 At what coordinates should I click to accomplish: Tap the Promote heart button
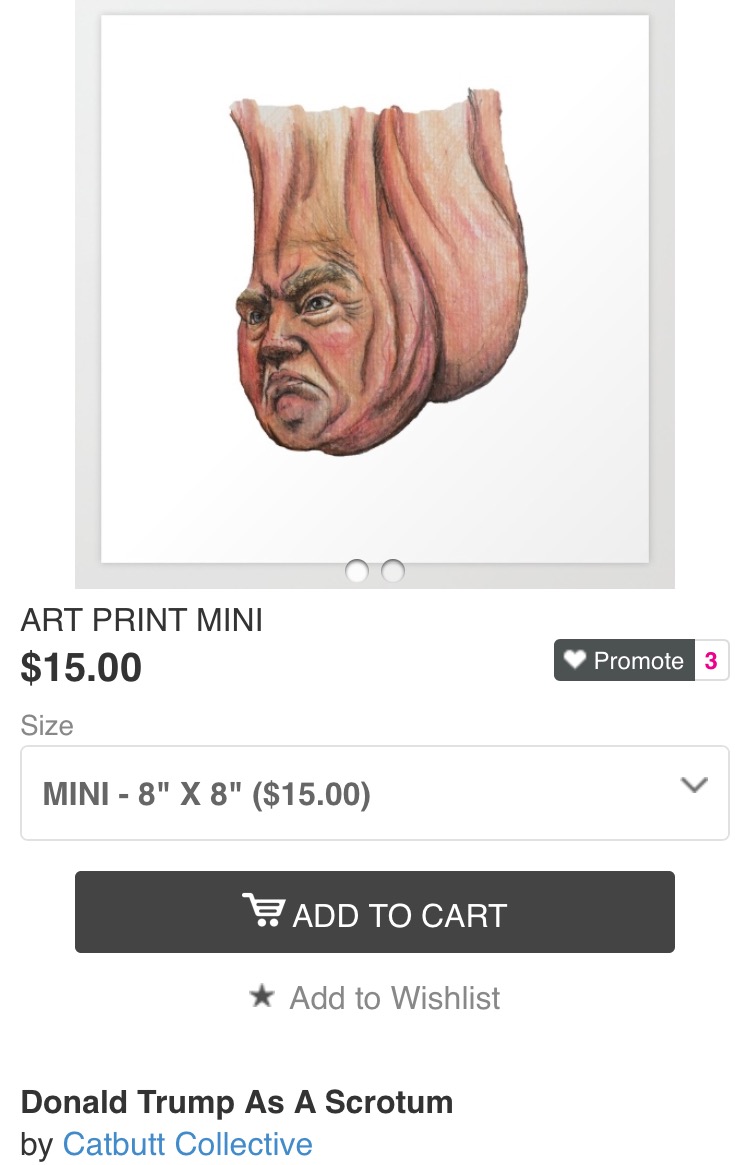[625, 661]
